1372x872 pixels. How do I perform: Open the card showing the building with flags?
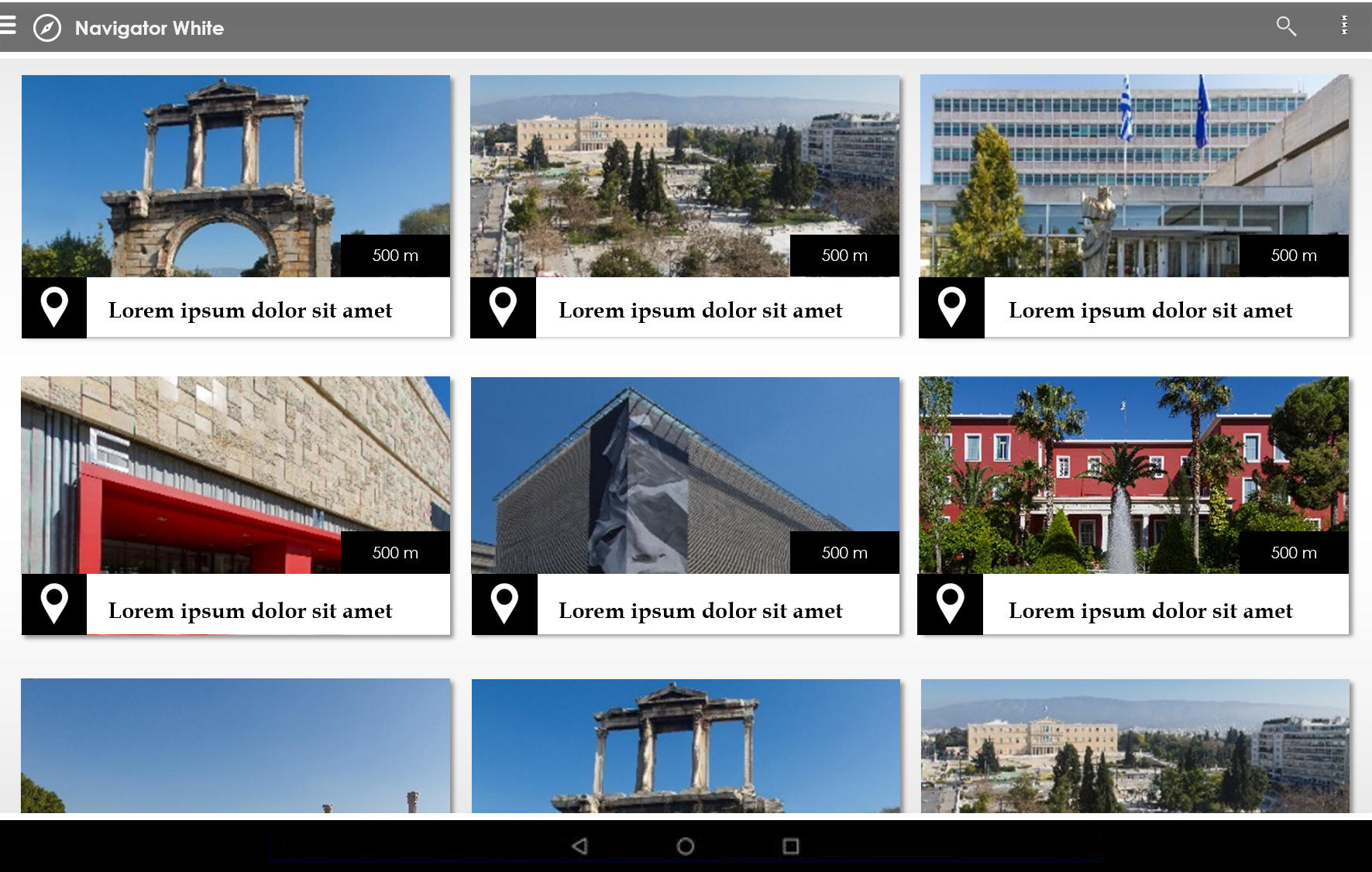(1133, 205)
